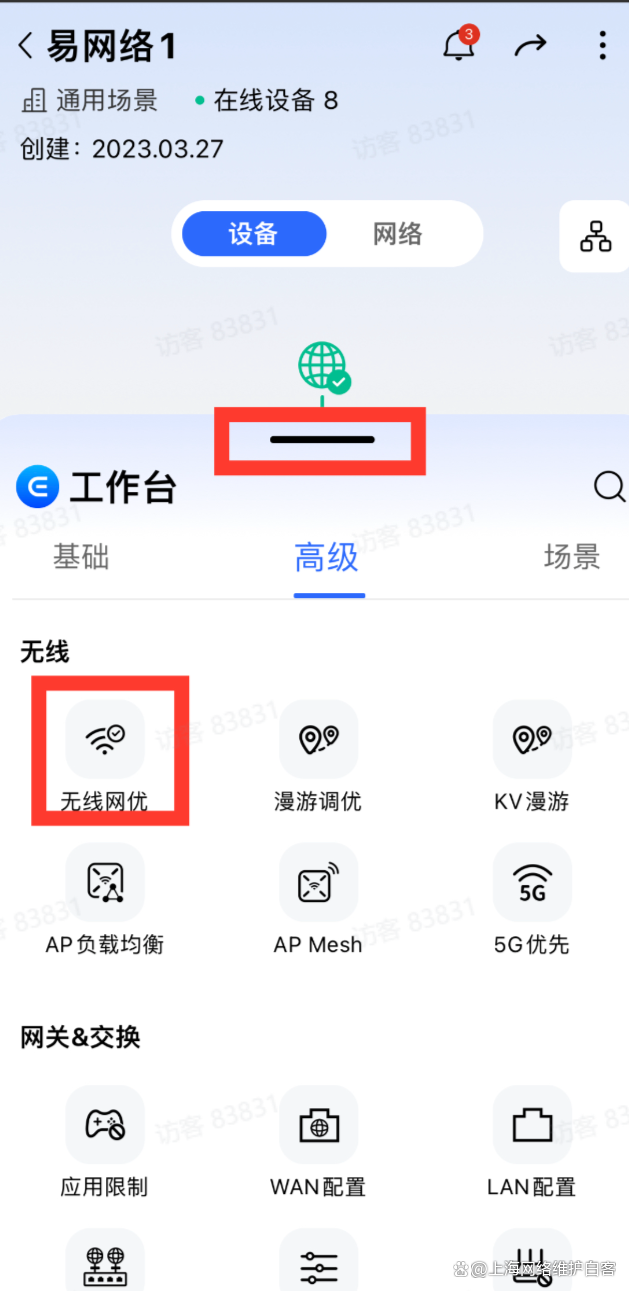Switch to the 设备 segment

coord(253,234)
